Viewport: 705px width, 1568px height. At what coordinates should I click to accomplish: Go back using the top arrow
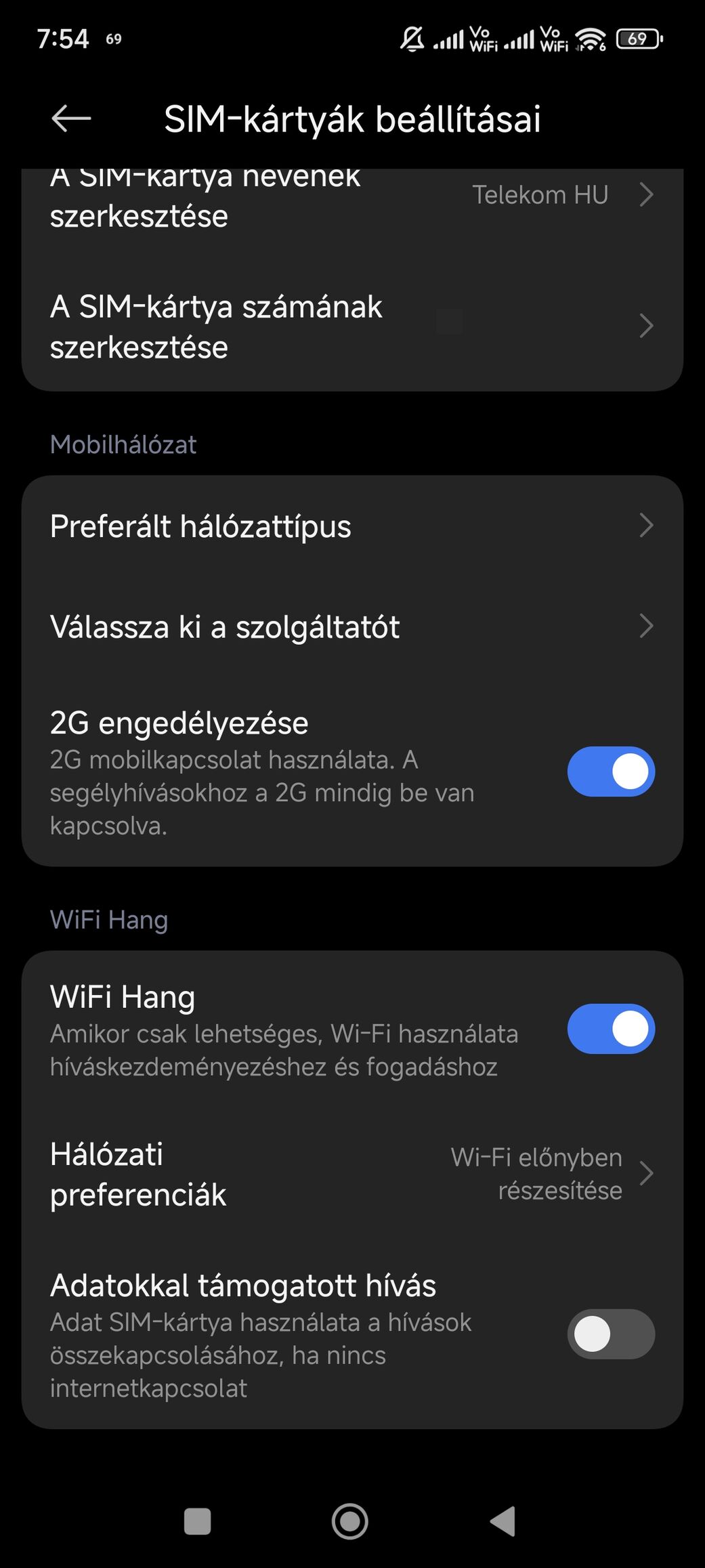point(71,119)
